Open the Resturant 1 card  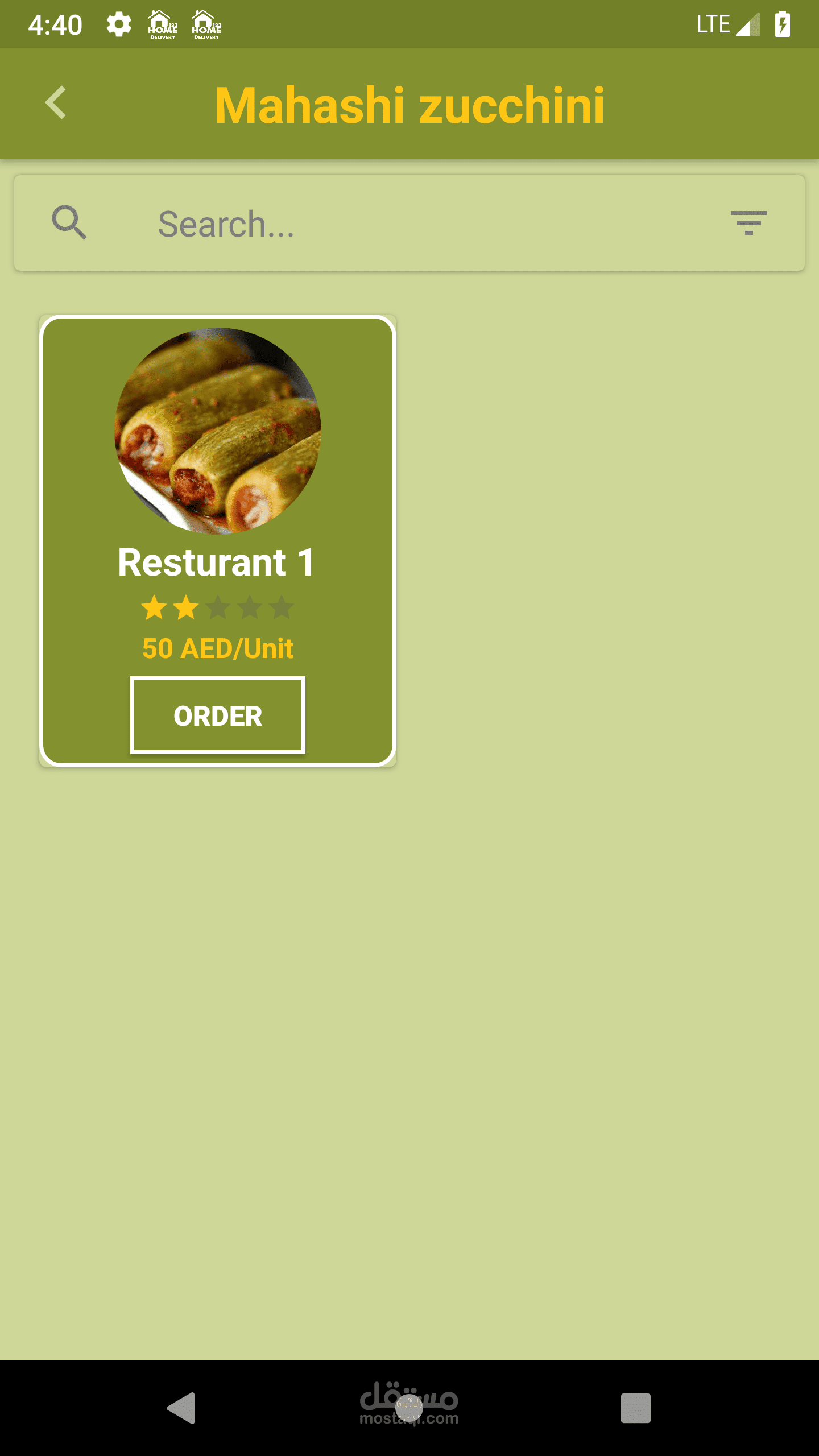(217, 455)
